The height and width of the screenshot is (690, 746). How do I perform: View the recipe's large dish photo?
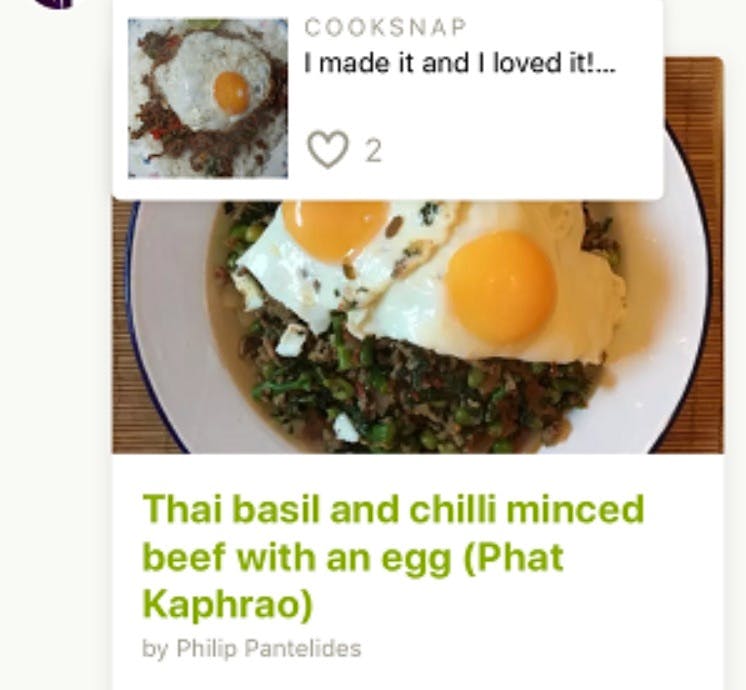coord(420,330)
